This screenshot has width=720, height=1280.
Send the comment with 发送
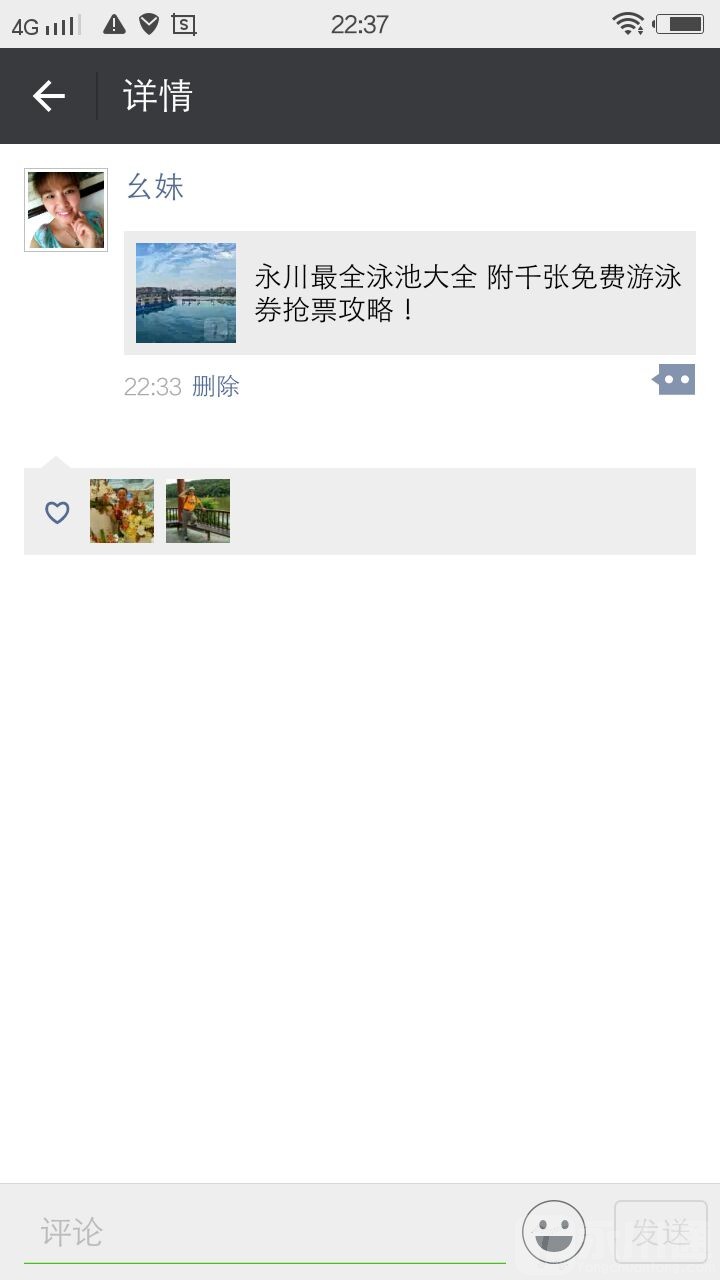tap(661, 1232)
